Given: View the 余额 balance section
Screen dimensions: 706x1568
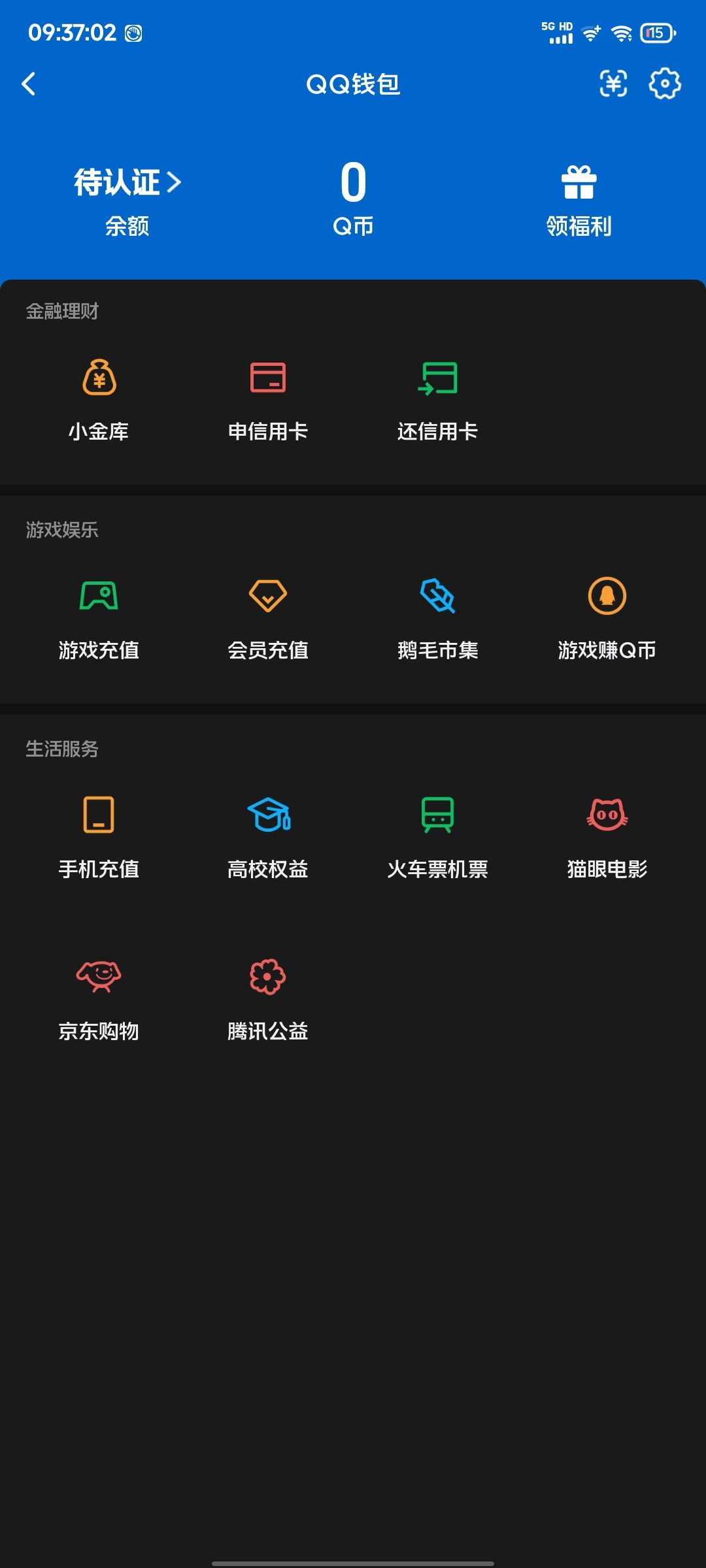Looking at the screenshot, I should (127, 227).
